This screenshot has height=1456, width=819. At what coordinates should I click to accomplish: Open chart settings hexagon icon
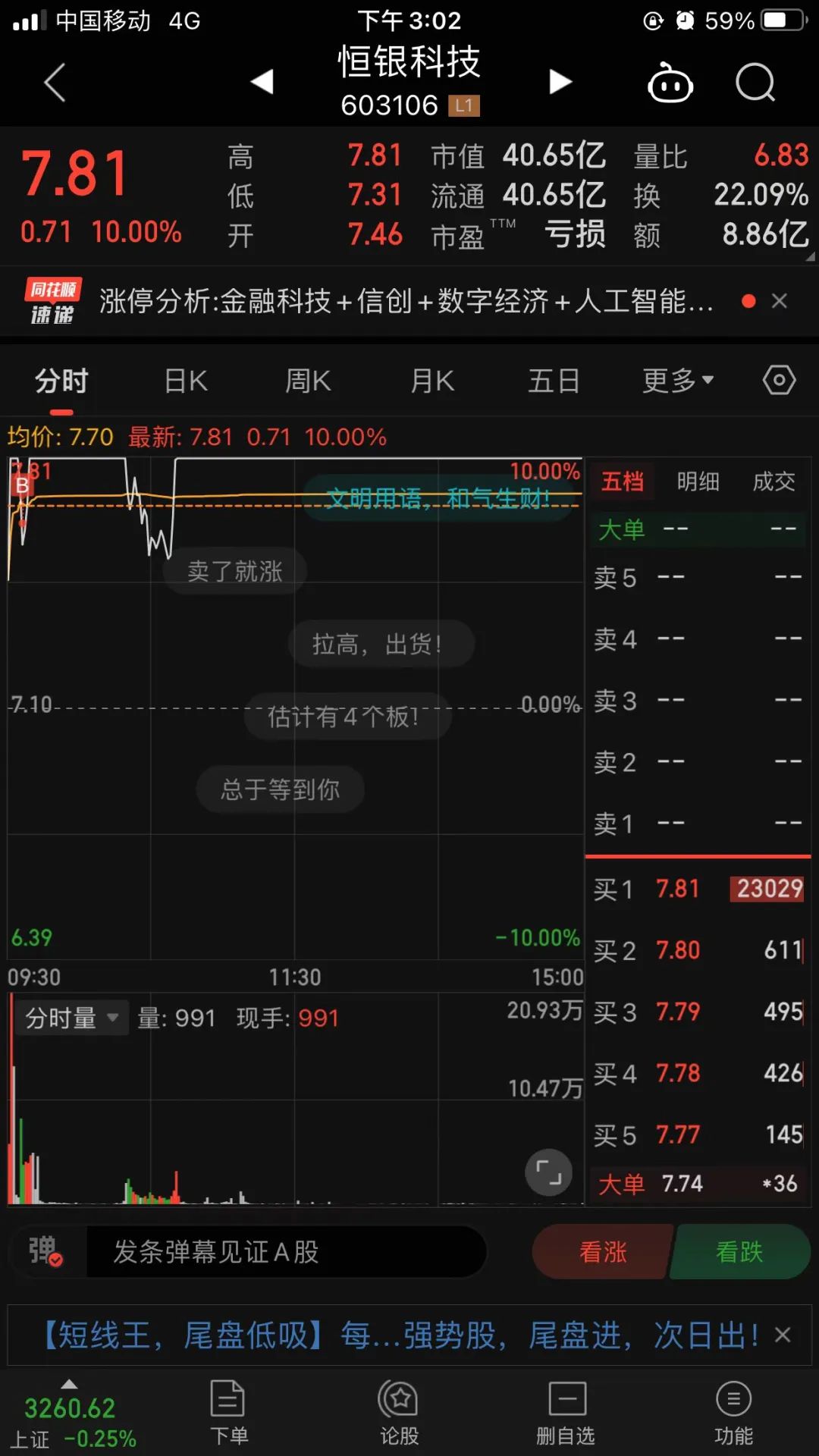[x=780, y=380]
